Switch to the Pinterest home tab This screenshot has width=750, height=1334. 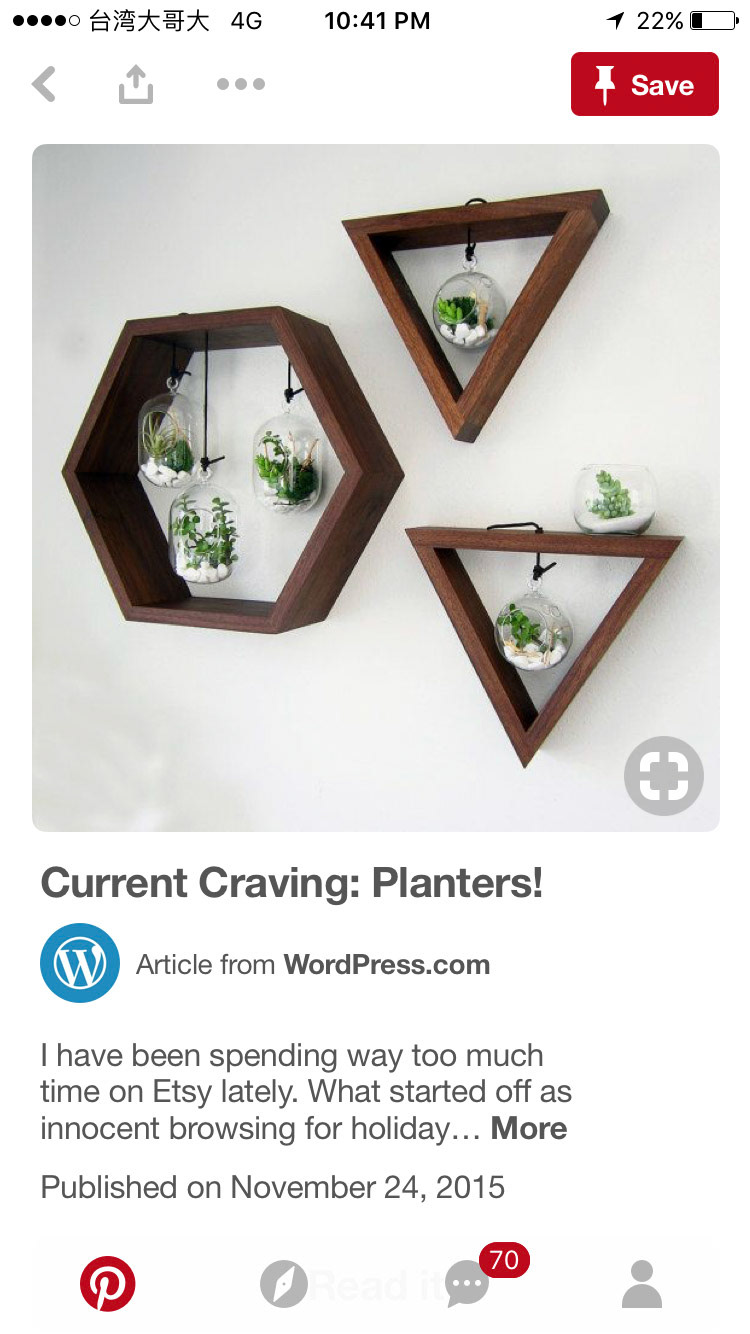tap(107, 1283)
